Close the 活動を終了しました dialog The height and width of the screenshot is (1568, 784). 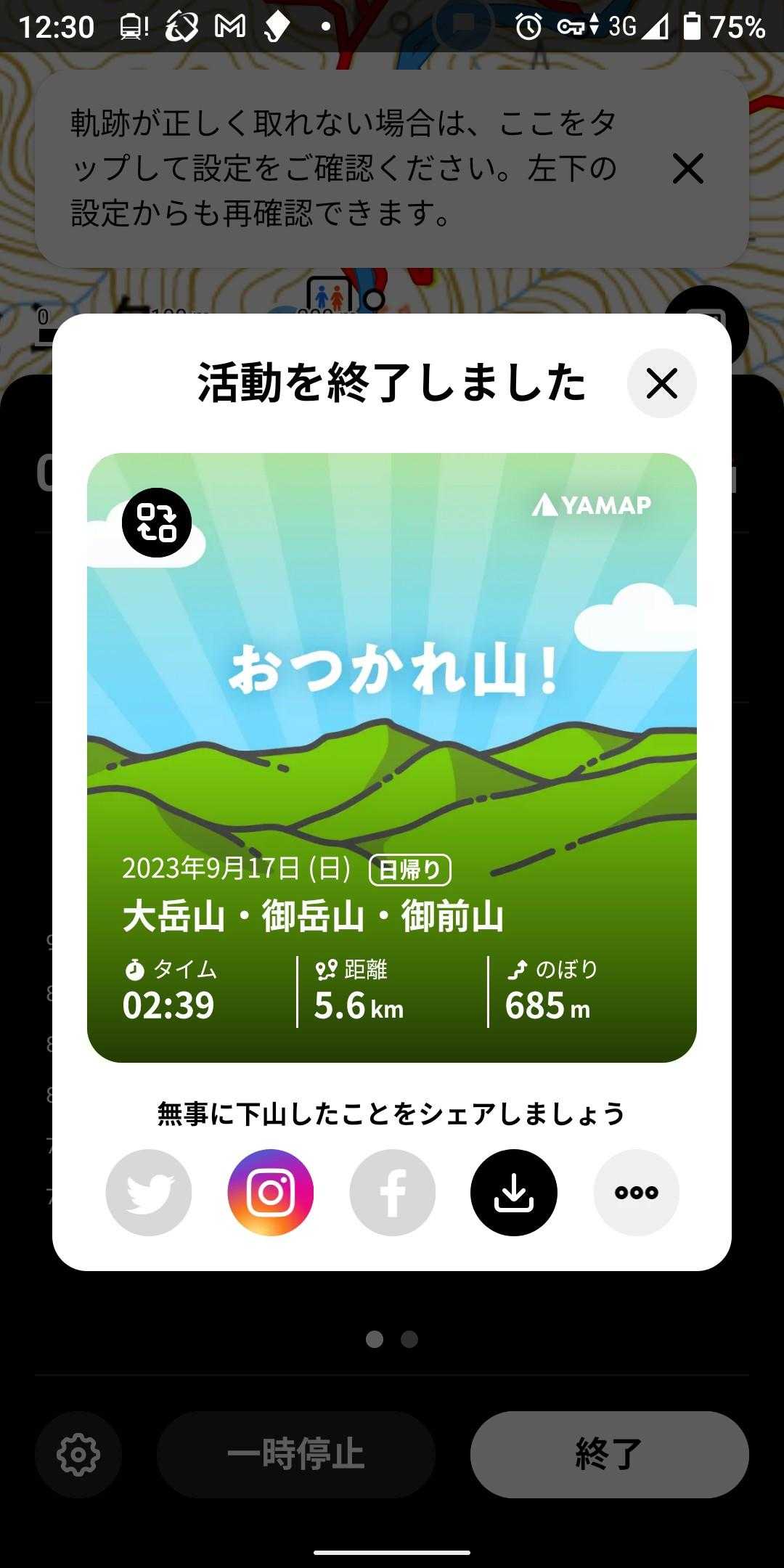661,383
